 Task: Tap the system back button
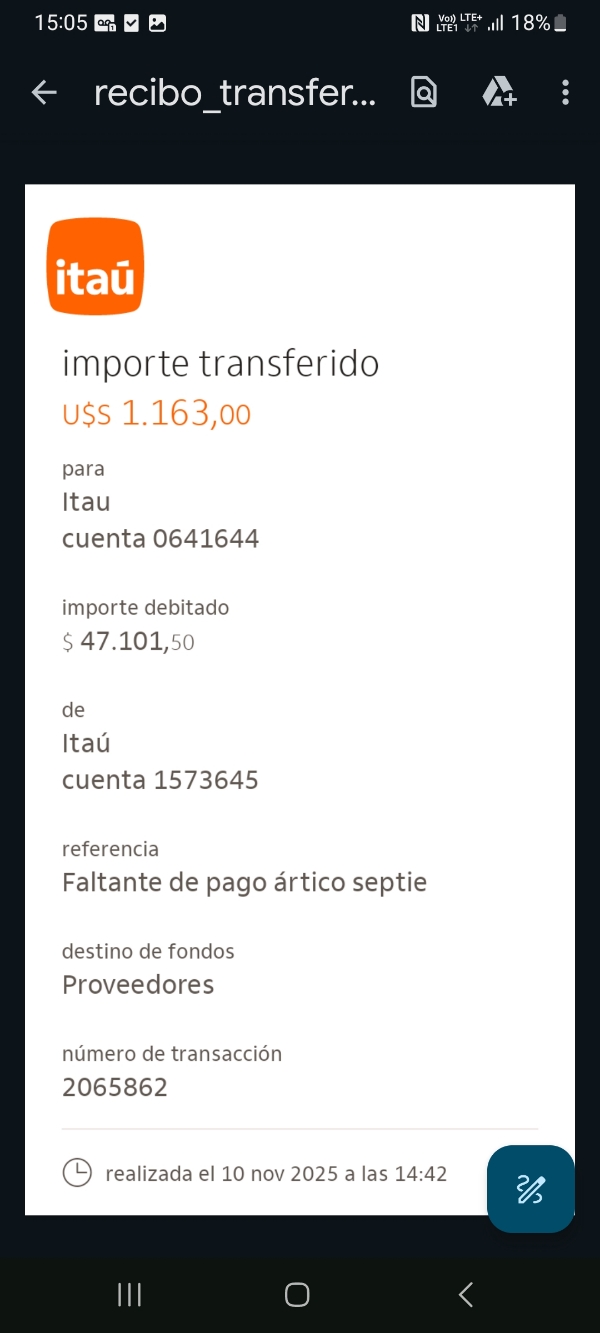click(x=465, y=1295)
